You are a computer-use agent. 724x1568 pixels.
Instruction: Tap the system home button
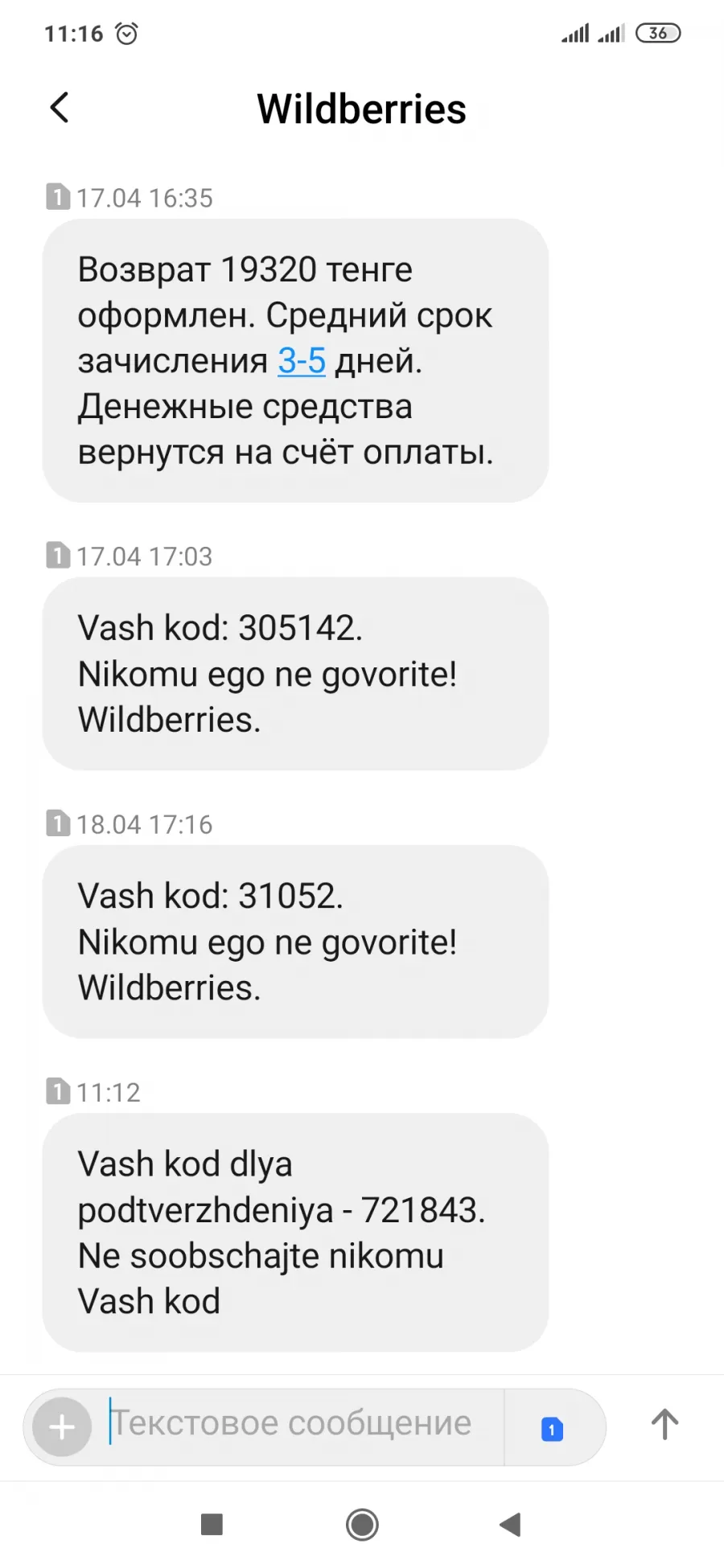[x=362, y=1524]
